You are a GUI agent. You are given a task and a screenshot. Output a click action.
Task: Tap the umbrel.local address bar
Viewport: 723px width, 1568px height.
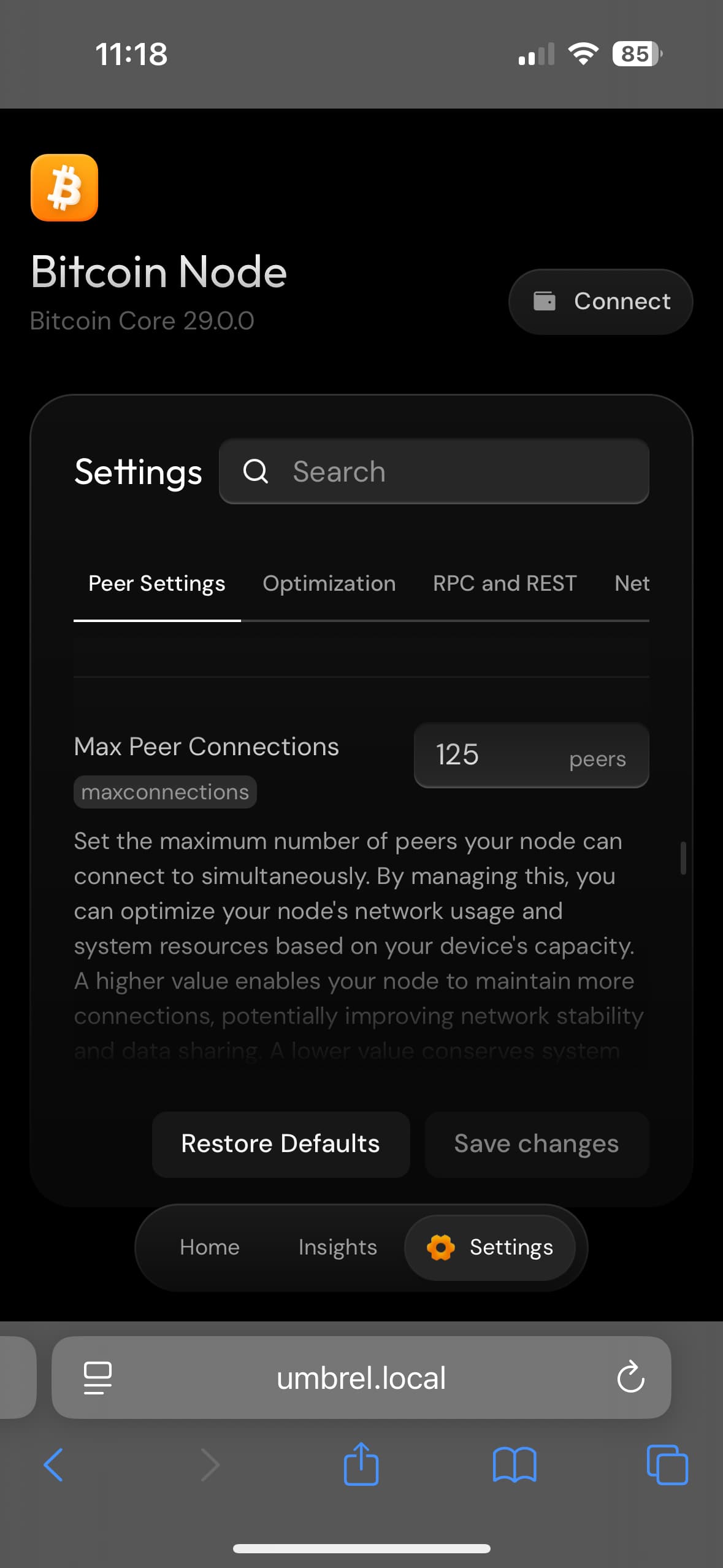[361, 1377]
